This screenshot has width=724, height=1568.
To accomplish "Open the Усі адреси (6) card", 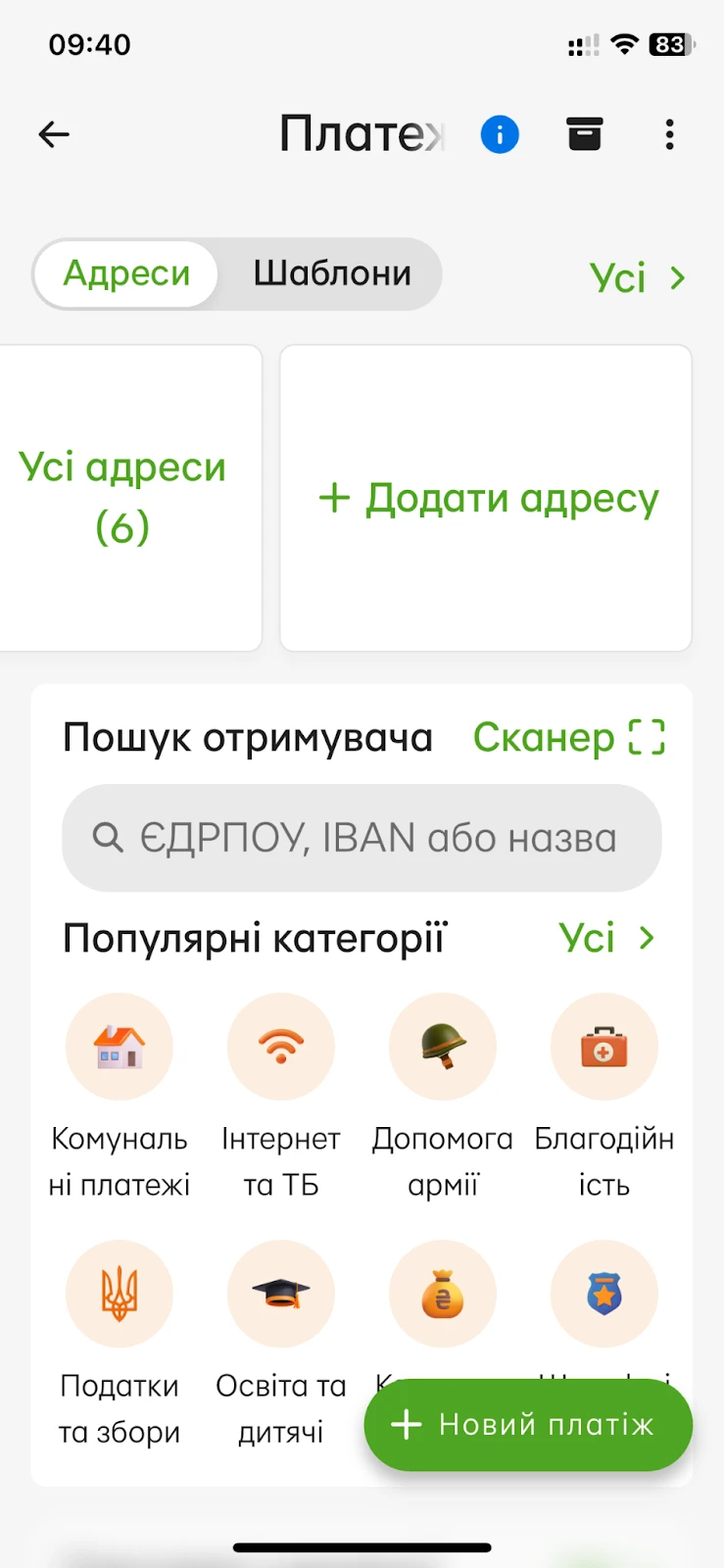I will [122, 497].
